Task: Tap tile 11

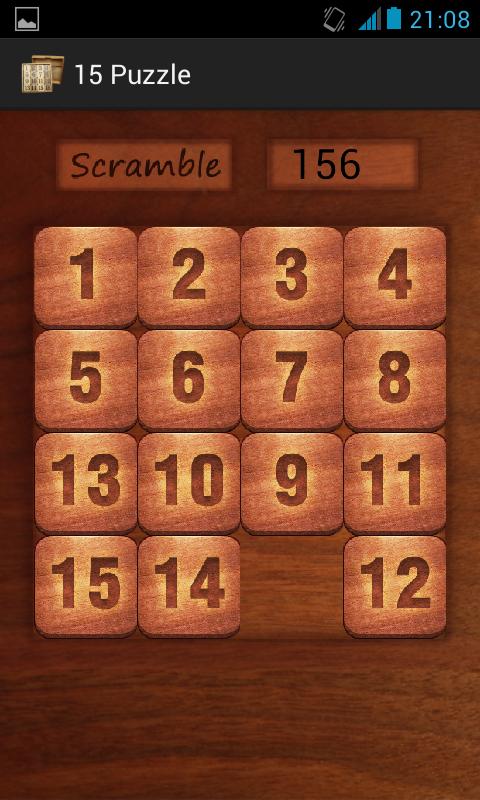Action: (x=395, y=484)
